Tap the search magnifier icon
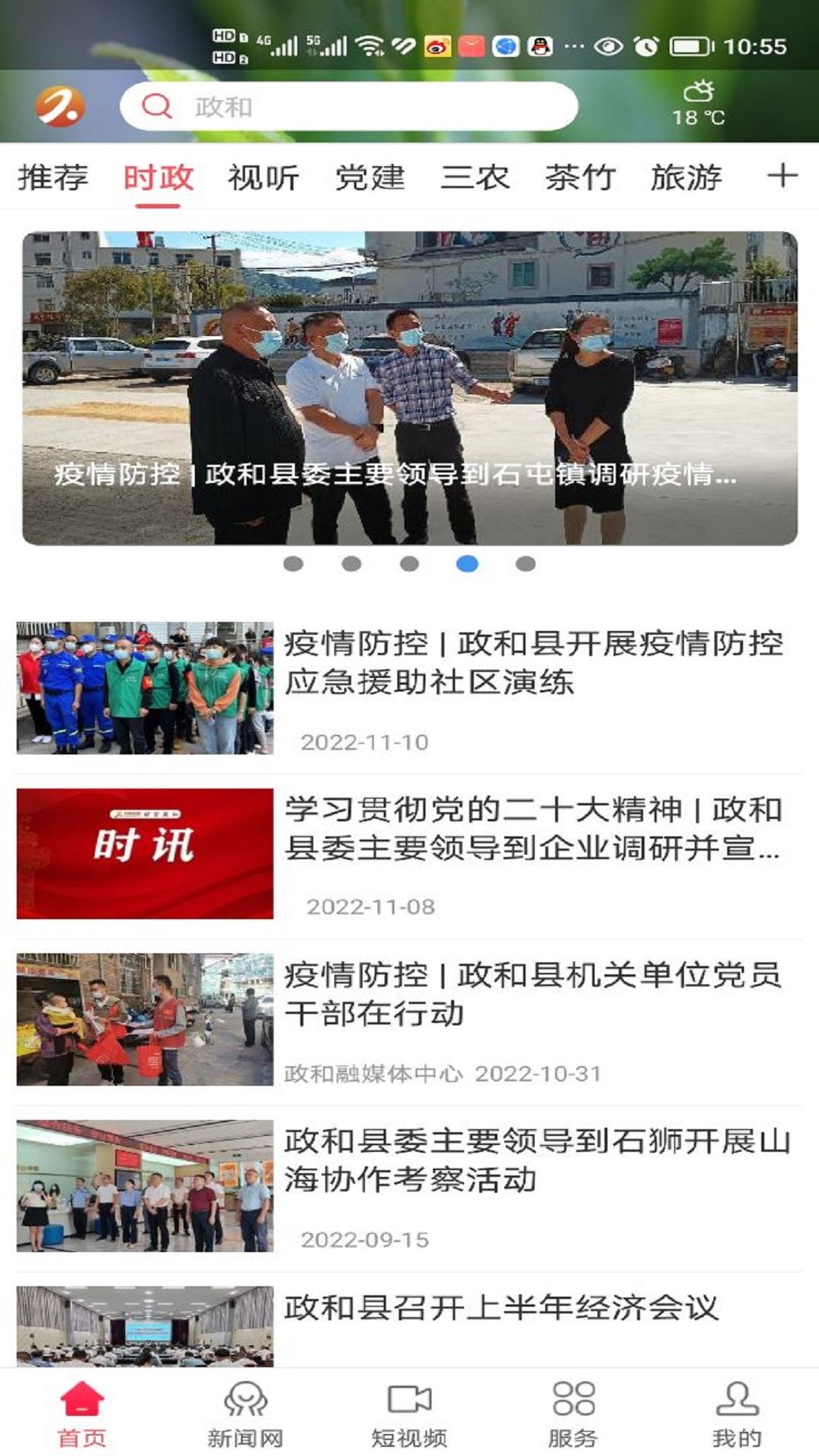Image resolution: width=819 pixels, height=1456 pixels. (157, 106)
